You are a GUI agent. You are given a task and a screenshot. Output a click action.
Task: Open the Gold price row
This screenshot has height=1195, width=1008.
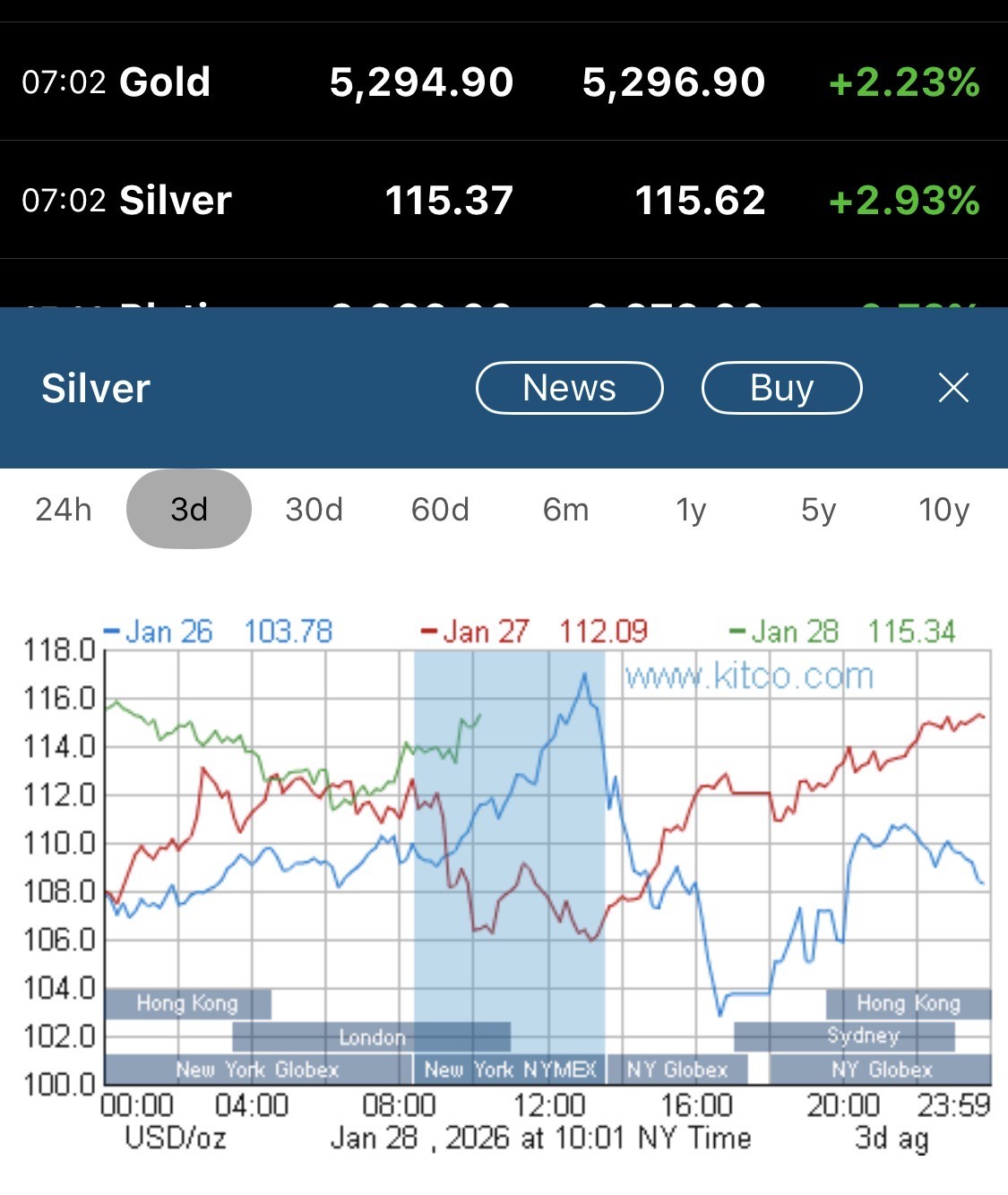pyautogui.click(x=502, y=82)
